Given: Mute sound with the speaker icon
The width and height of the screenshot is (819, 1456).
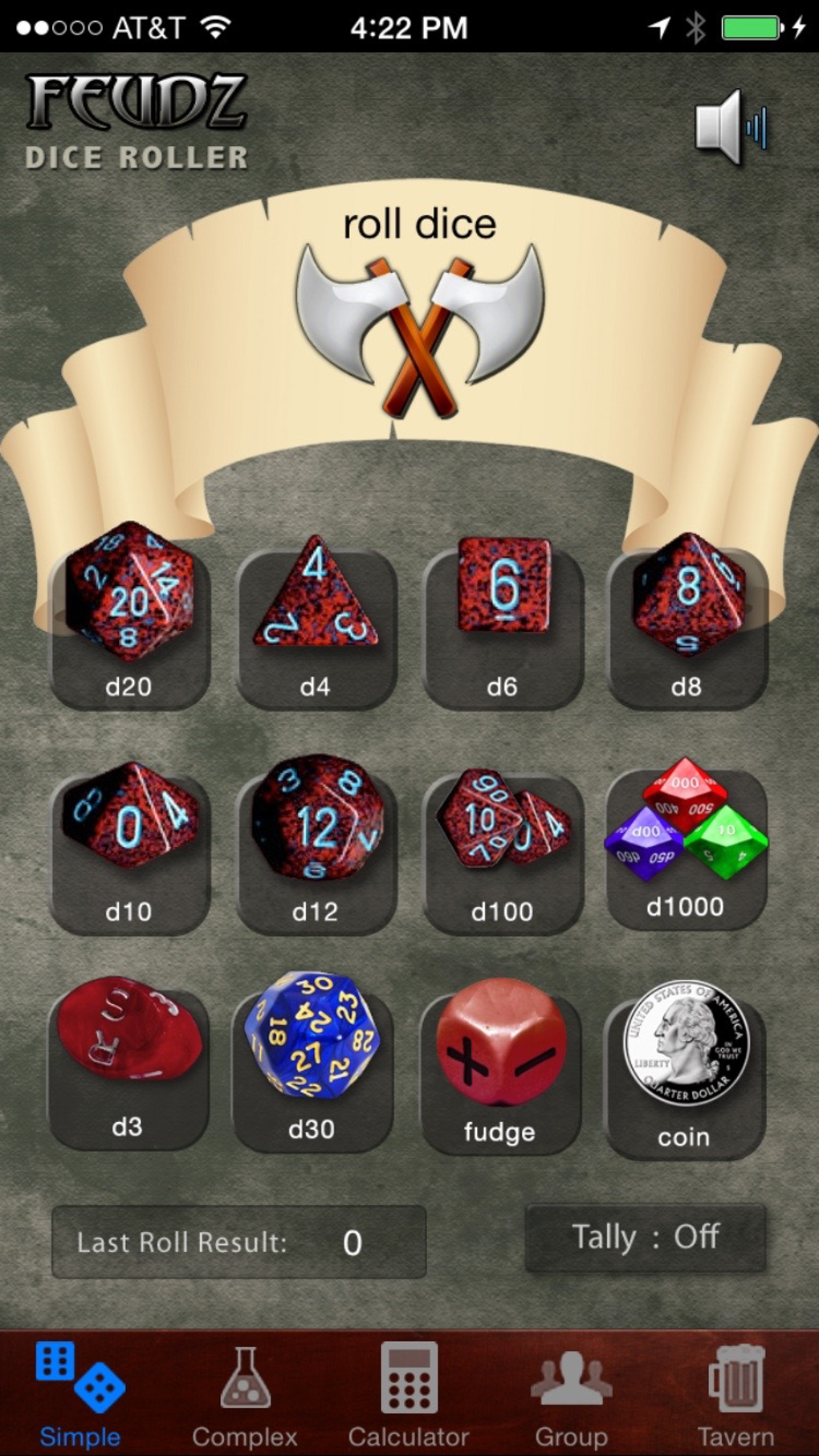Looking at the screenshot, I should pyautogui.click(x=727, y=128).
